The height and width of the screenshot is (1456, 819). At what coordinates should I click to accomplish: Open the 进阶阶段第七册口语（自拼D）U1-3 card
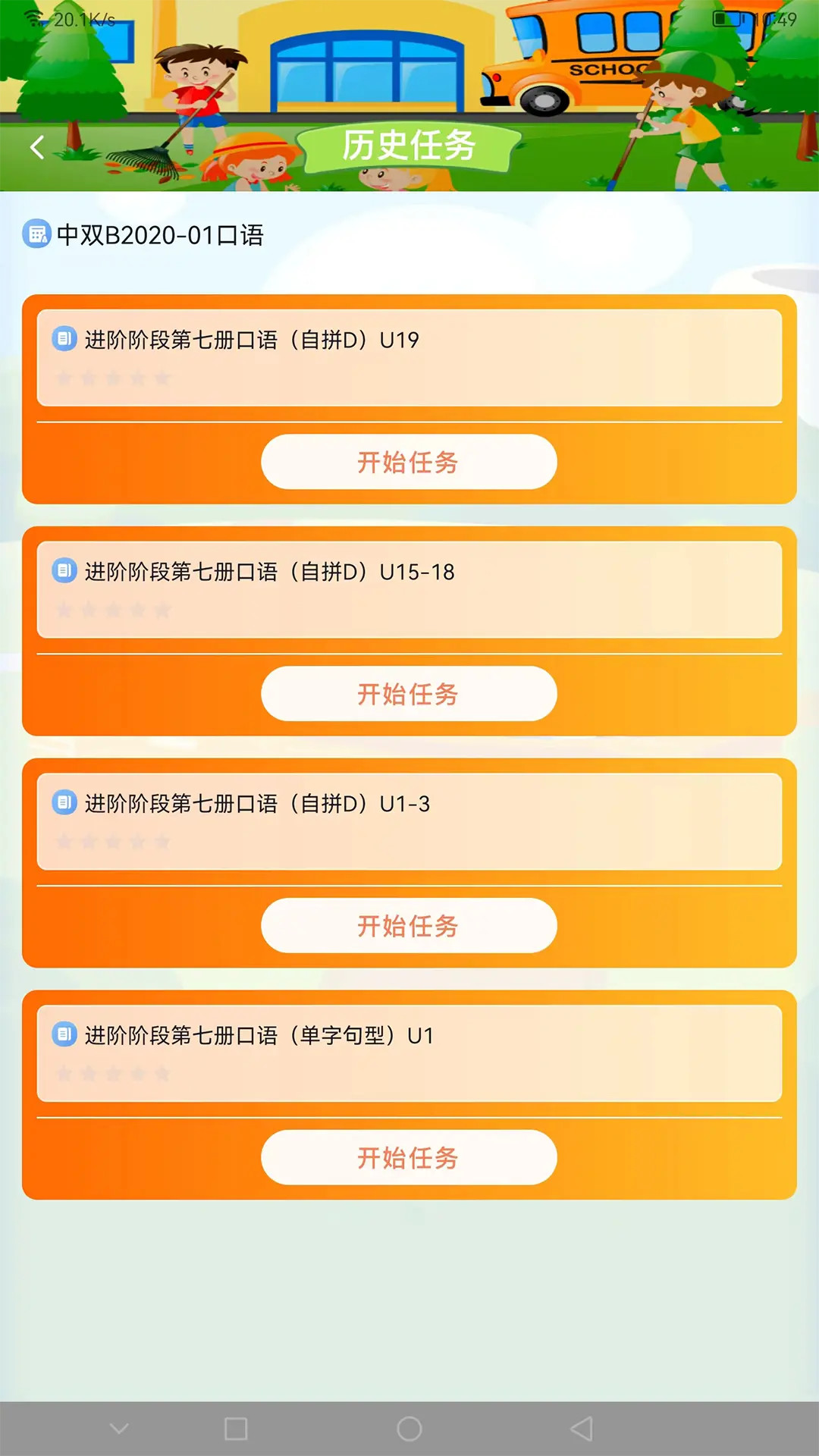(x=409, y=821)
